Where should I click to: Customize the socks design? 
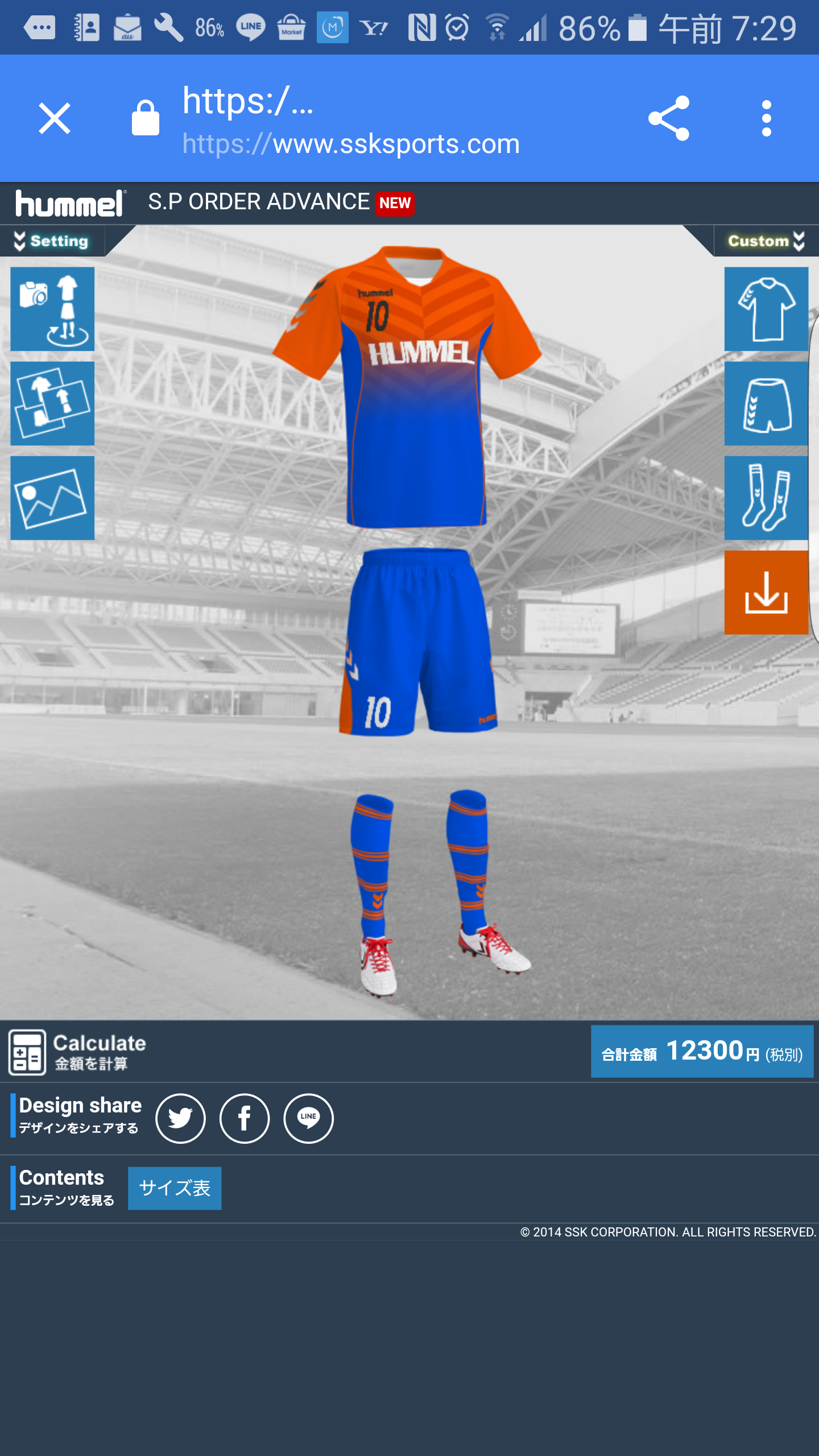pyautogui.click(x=766, y=498)
